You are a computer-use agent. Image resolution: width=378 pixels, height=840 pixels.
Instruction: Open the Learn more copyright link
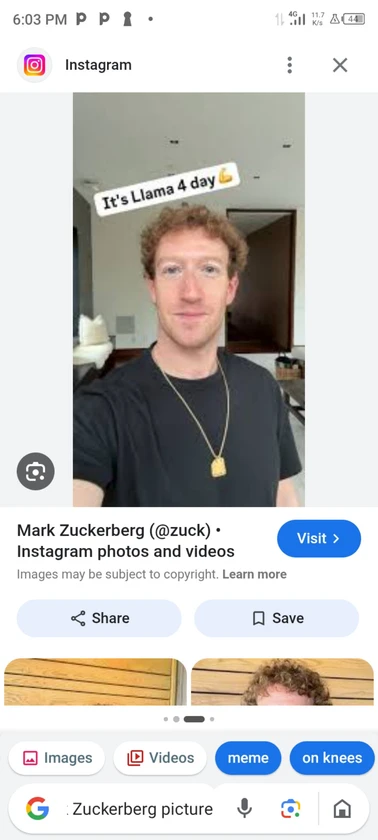point(254,574)
